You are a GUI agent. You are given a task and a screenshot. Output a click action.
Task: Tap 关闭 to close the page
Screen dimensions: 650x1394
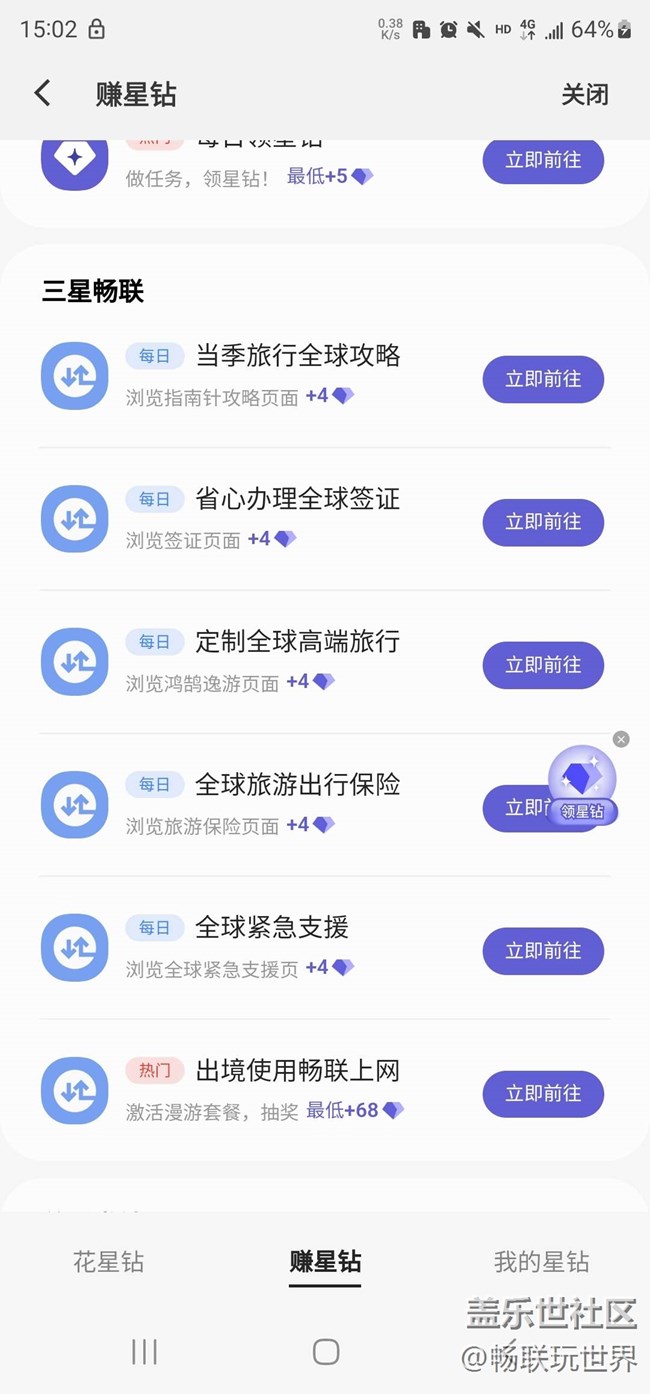pos(584,95)
